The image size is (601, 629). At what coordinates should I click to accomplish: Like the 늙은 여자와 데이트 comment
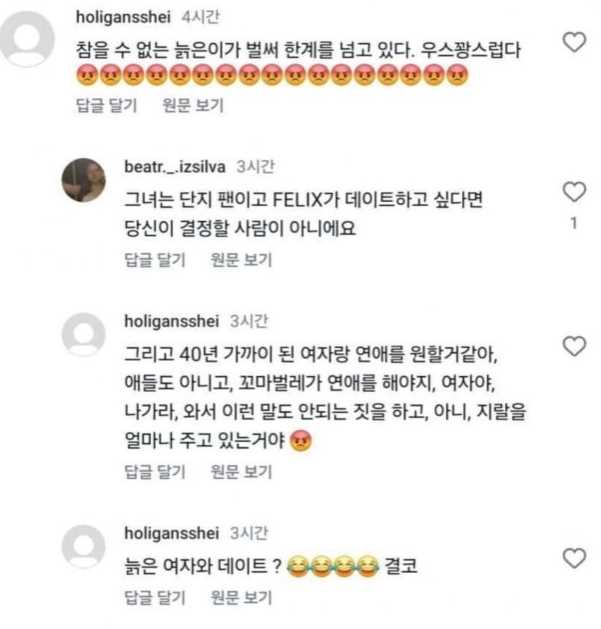click(x=573, y=557)
